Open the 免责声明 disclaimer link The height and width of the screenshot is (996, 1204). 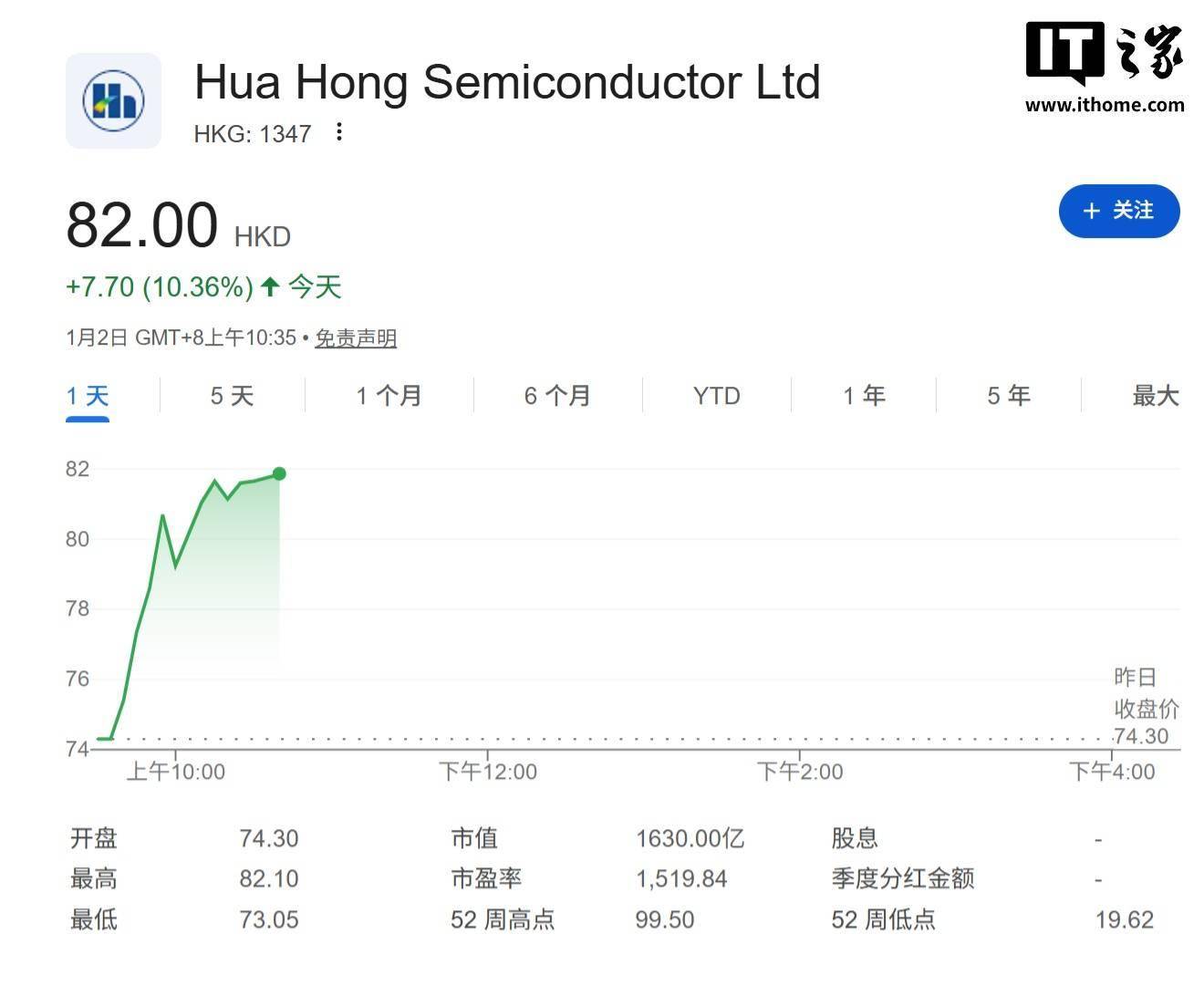coord(355,338)
